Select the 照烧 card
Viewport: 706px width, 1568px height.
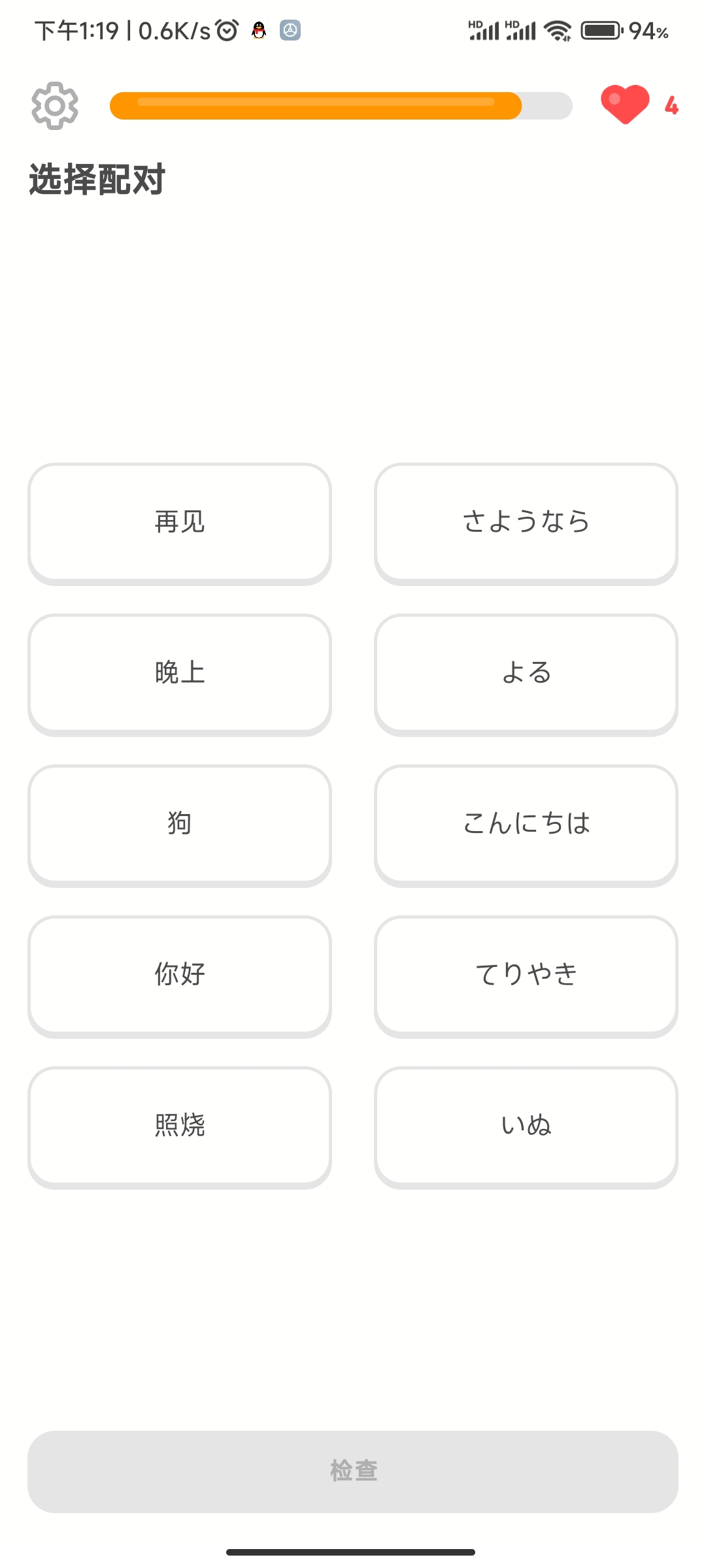180,1128
